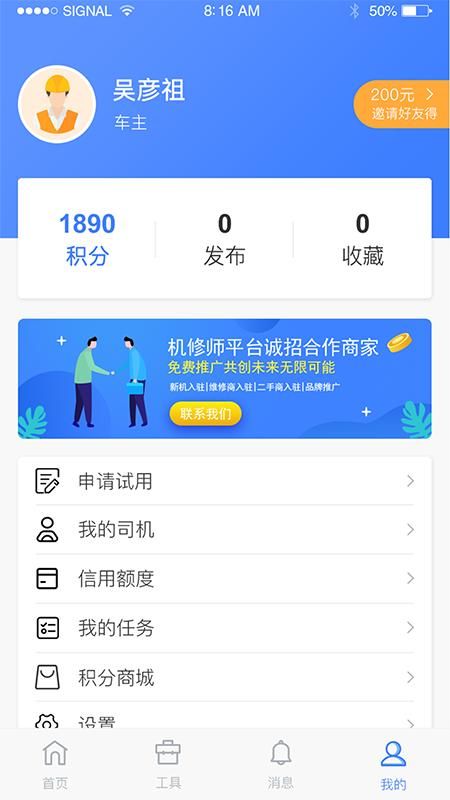Tap the 200元 invite friends badge
Viewport: 450px width, 800px height.
coord(402,104)
